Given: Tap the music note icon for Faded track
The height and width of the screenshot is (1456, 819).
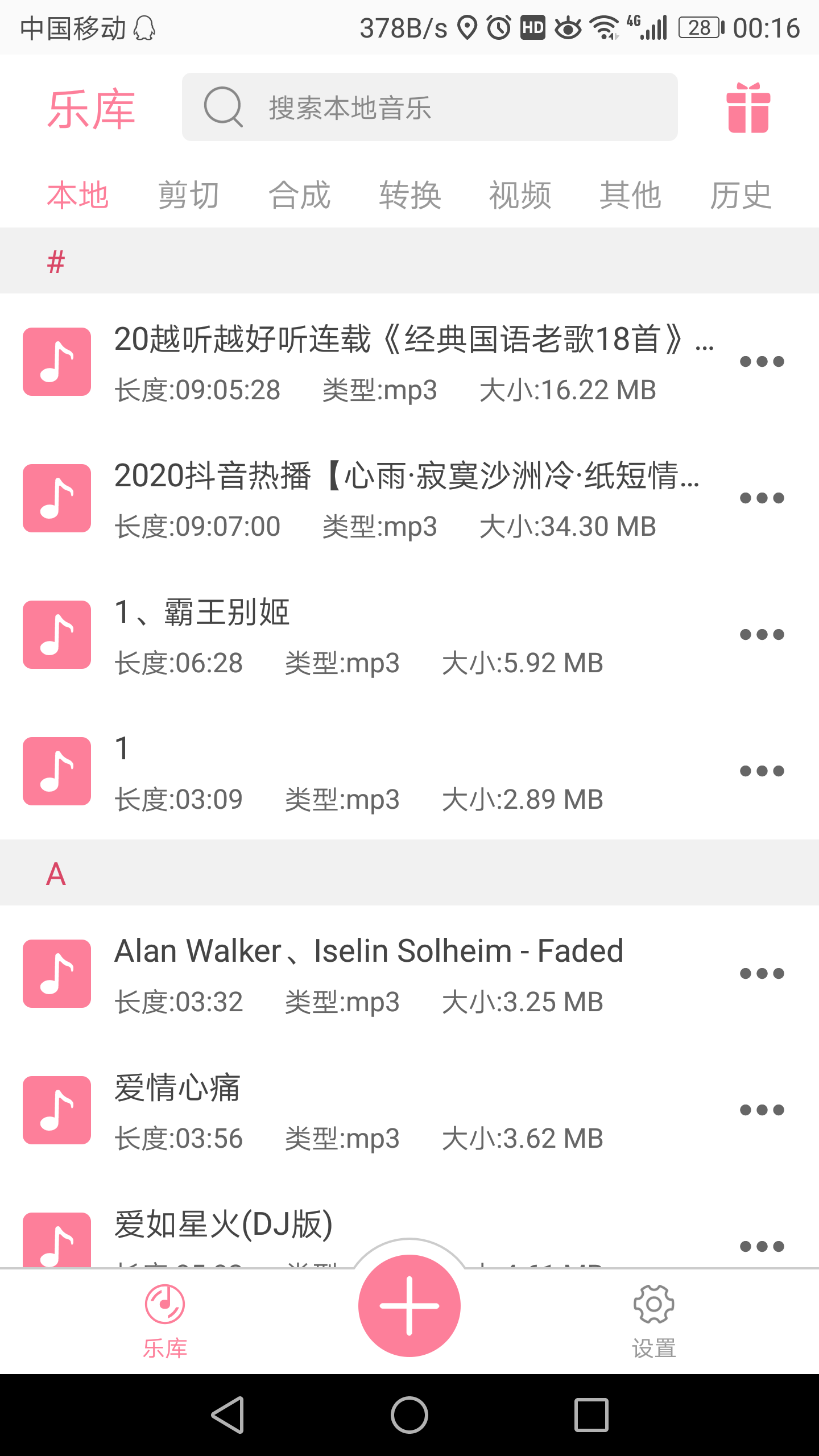Looking at the screenshot, I should click(56, 973).
